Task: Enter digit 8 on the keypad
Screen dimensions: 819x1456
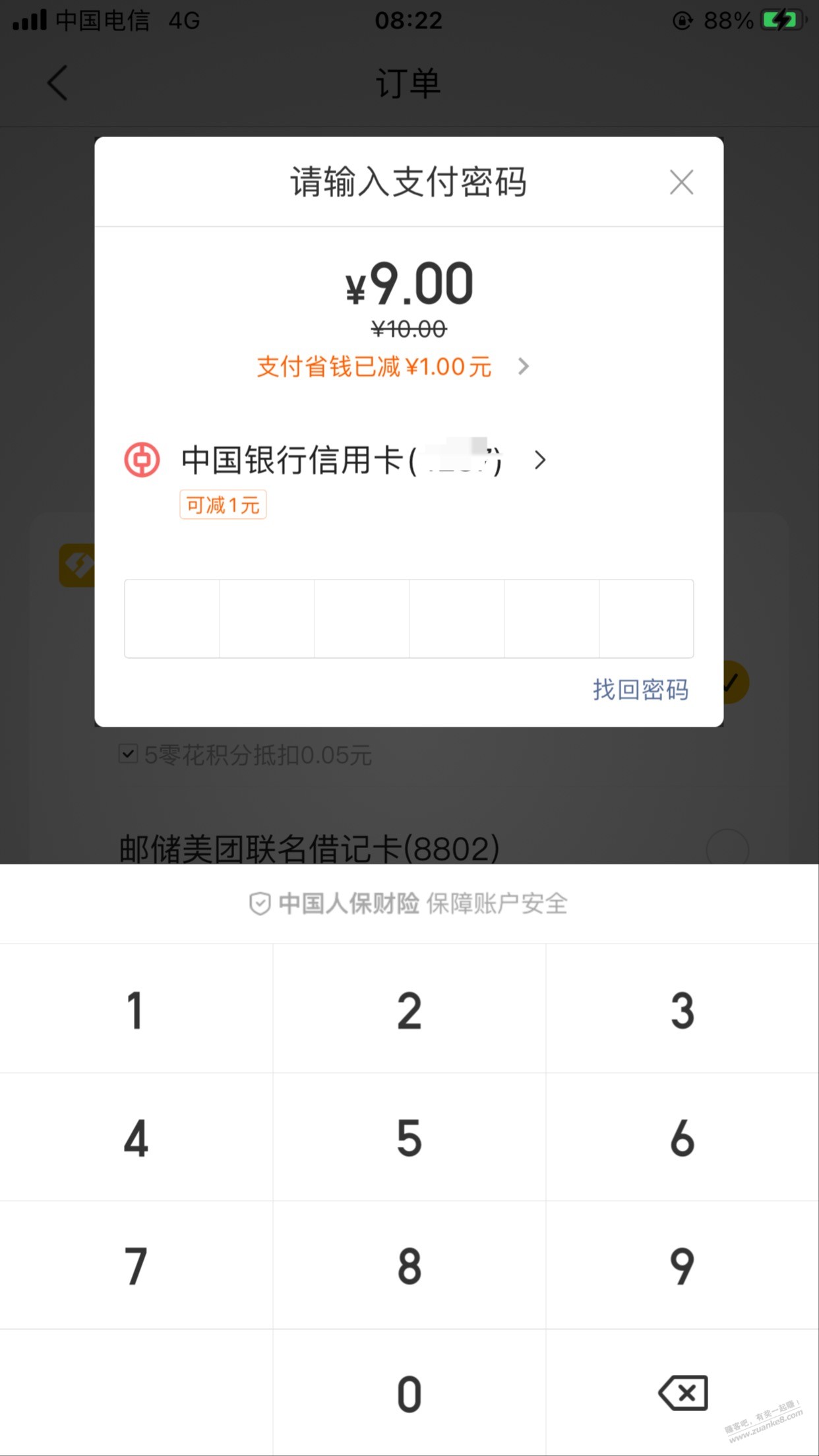Action: (x=409, y=1266)
